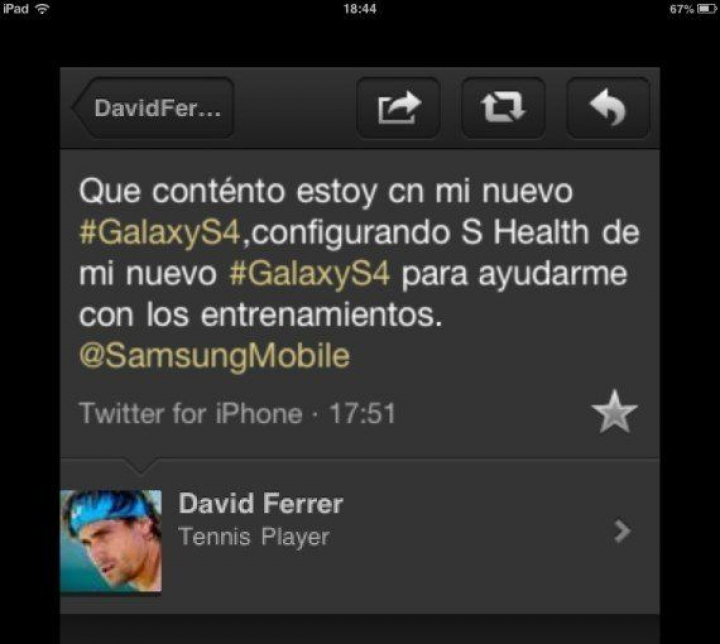
Task: Retweet David Ferrer's tweet
Action: click(x=503, y=108)
